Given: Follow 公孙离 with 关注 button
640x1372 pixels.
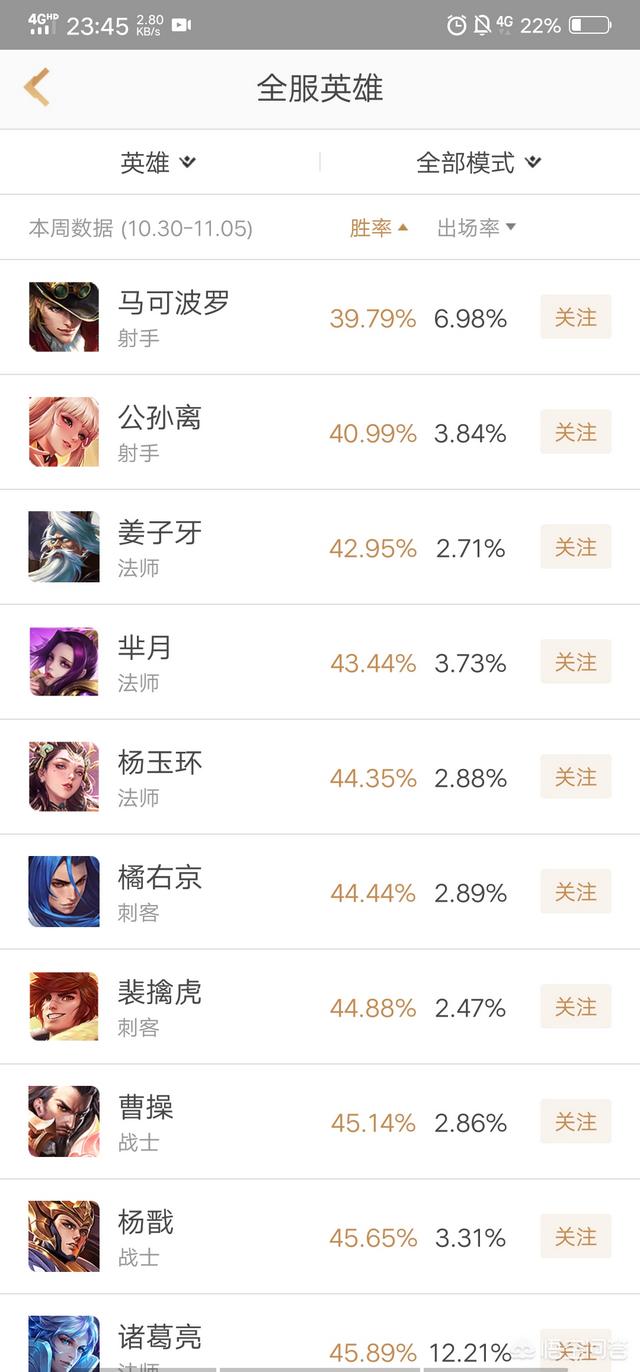Looking at the screenshot, I should click(x=575, y=433).
